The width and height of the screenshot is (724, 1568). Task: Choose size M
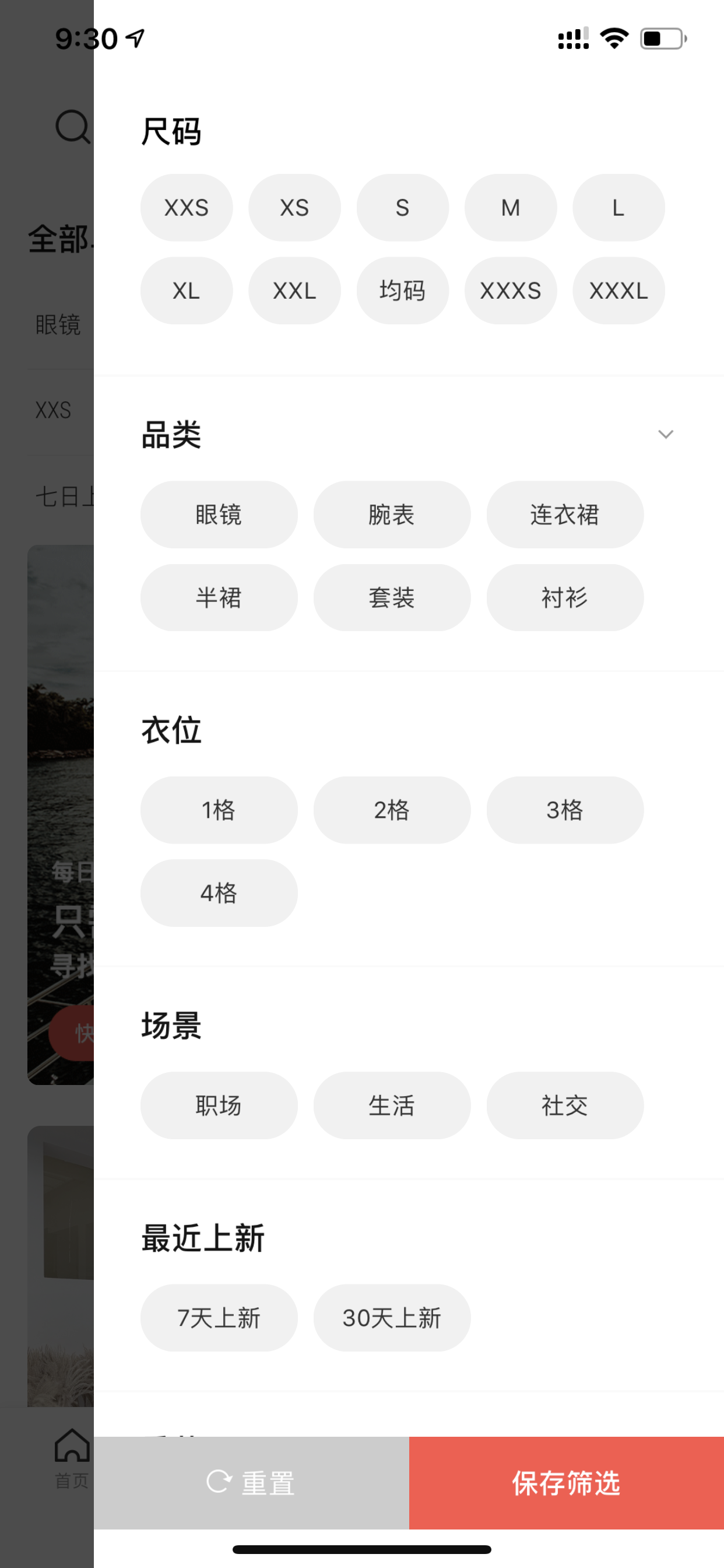pos(511,208)
